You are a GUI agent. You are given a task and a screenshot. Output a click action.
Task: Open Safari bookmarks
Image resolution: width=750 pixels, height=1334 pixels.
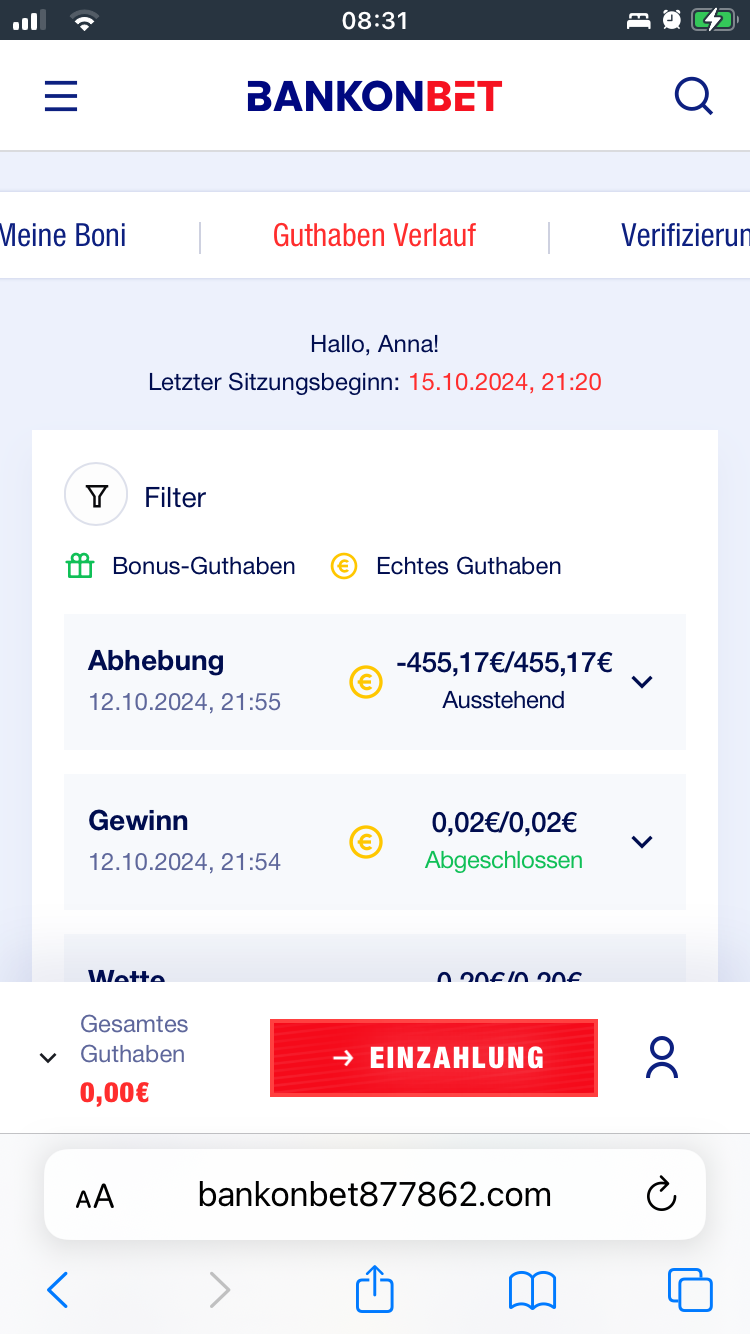(x=532, y=1290)
